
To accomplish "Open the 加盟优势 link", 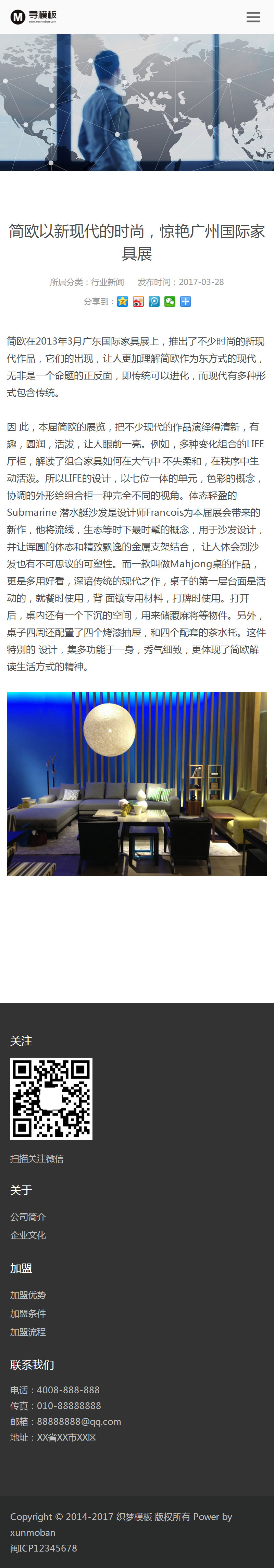I will tap(28, 1295).
